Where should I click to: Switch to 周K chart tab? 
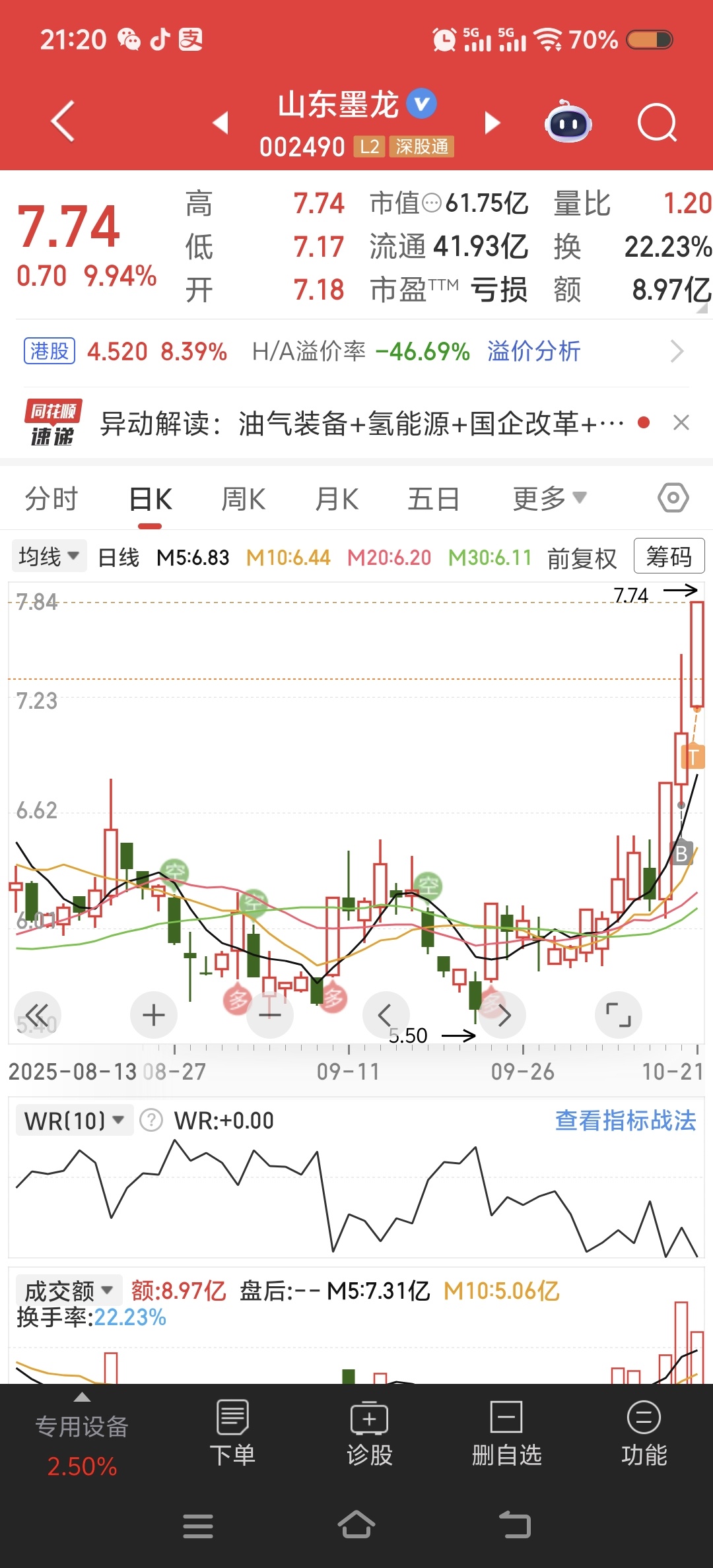point(243,499)
